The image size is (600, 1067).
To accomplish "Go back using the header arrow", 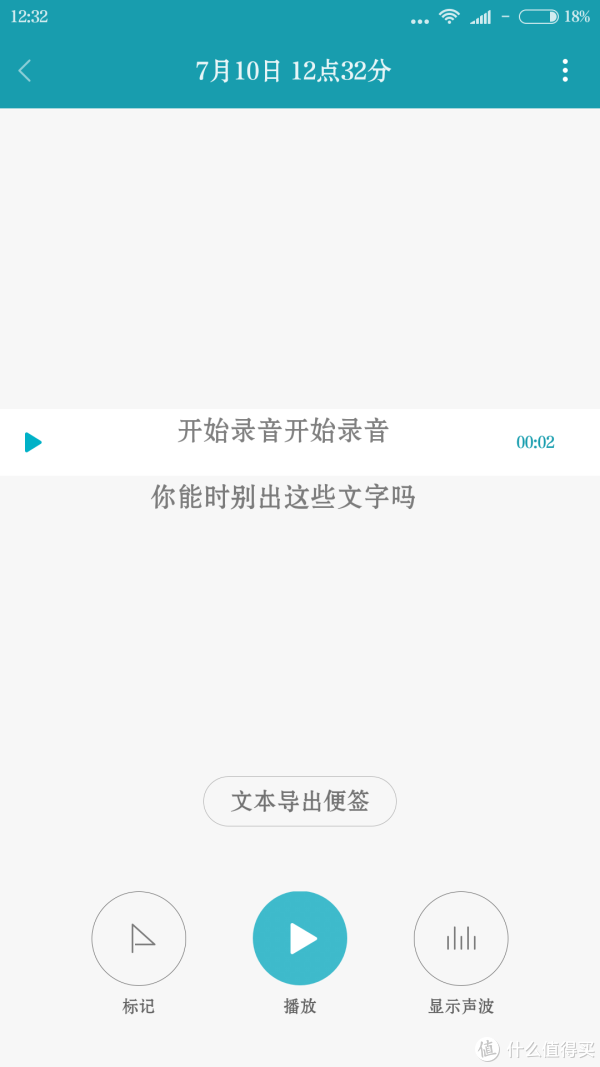I will click(24, 71).
